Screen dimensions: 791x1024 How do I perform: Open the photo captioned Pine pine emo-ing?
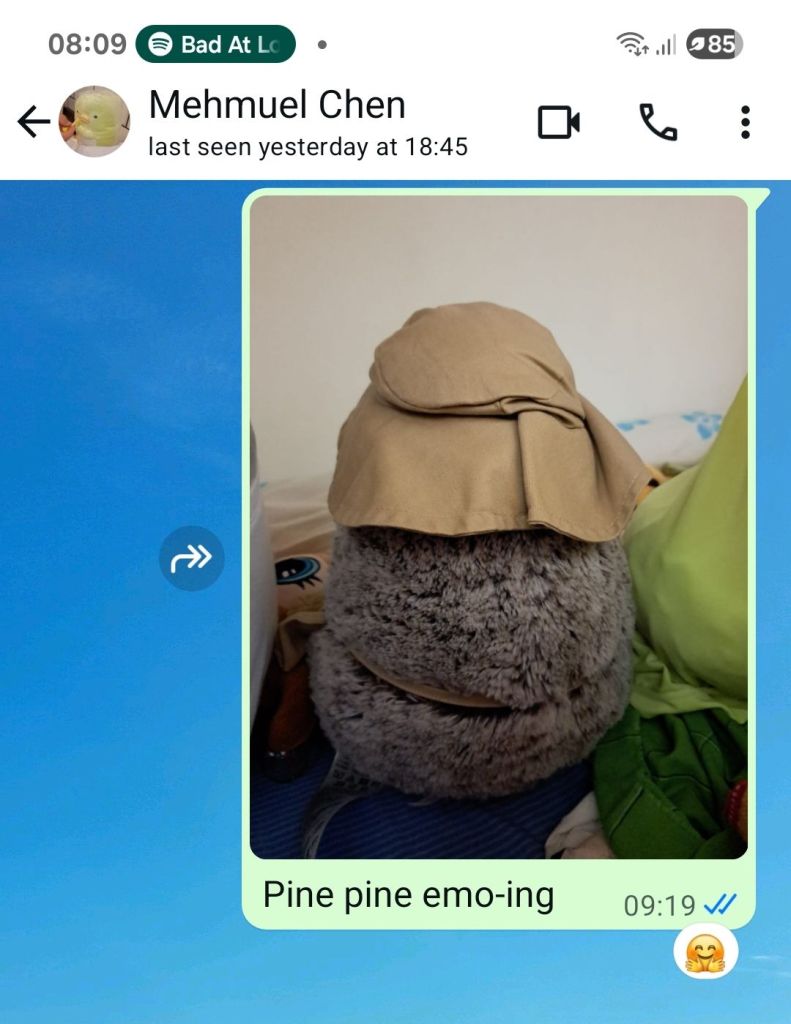[x=498, y=526]
